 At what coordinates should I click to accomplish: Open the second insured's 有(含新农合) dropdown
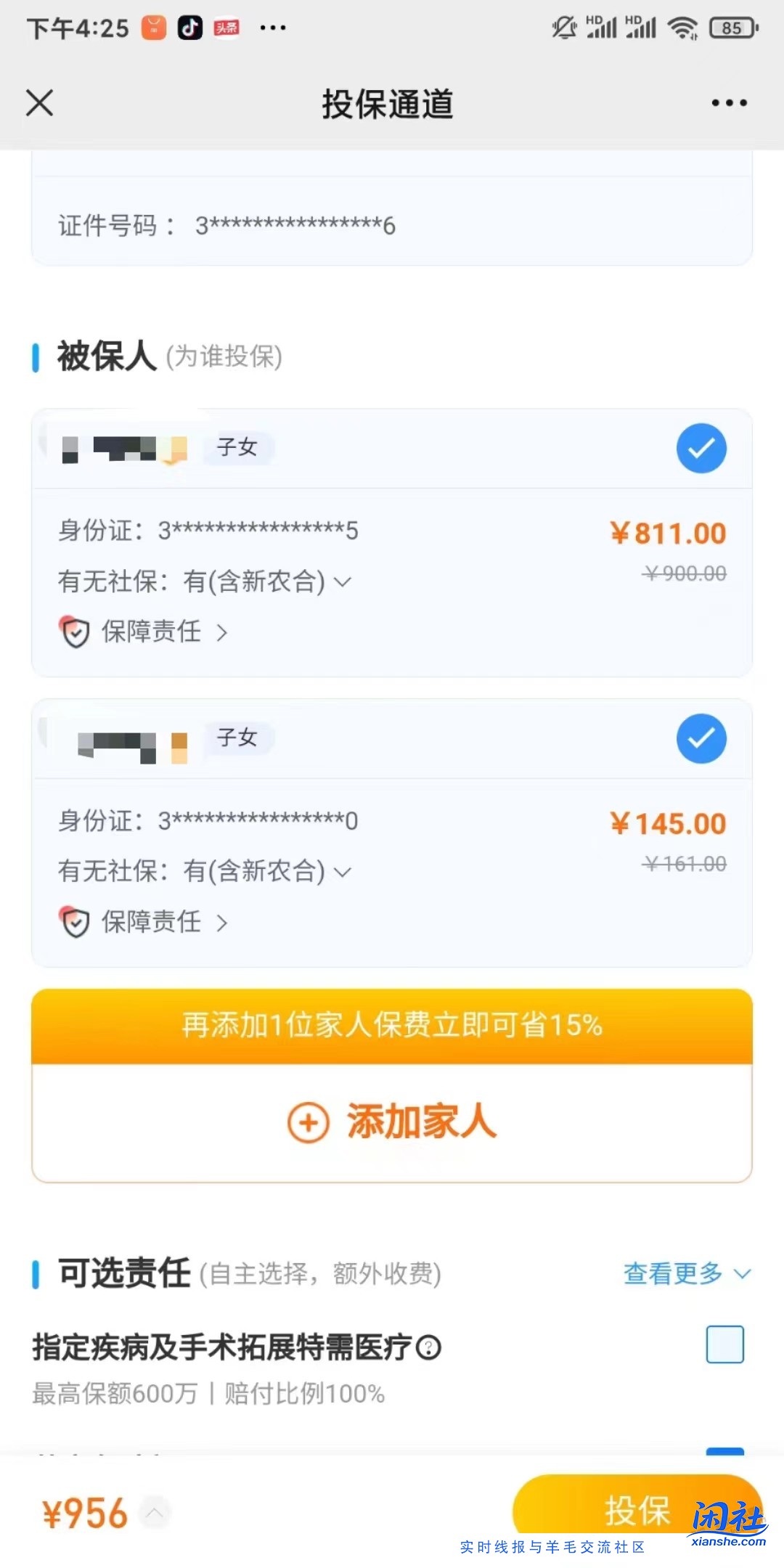pyautogui.click(x=344, y=871)
